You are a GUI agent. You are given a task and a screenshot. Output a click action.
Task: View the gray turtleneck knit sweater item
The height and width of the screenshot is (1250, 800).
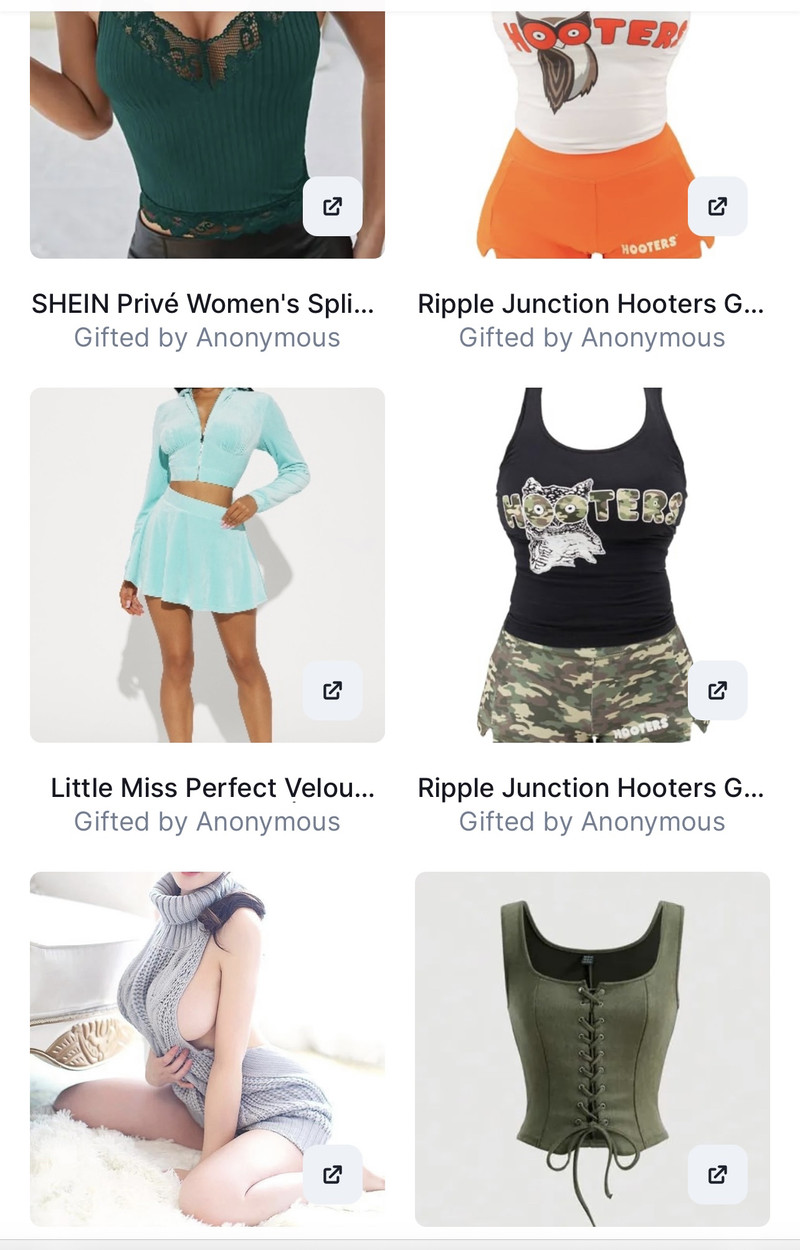pos(207,1049)
